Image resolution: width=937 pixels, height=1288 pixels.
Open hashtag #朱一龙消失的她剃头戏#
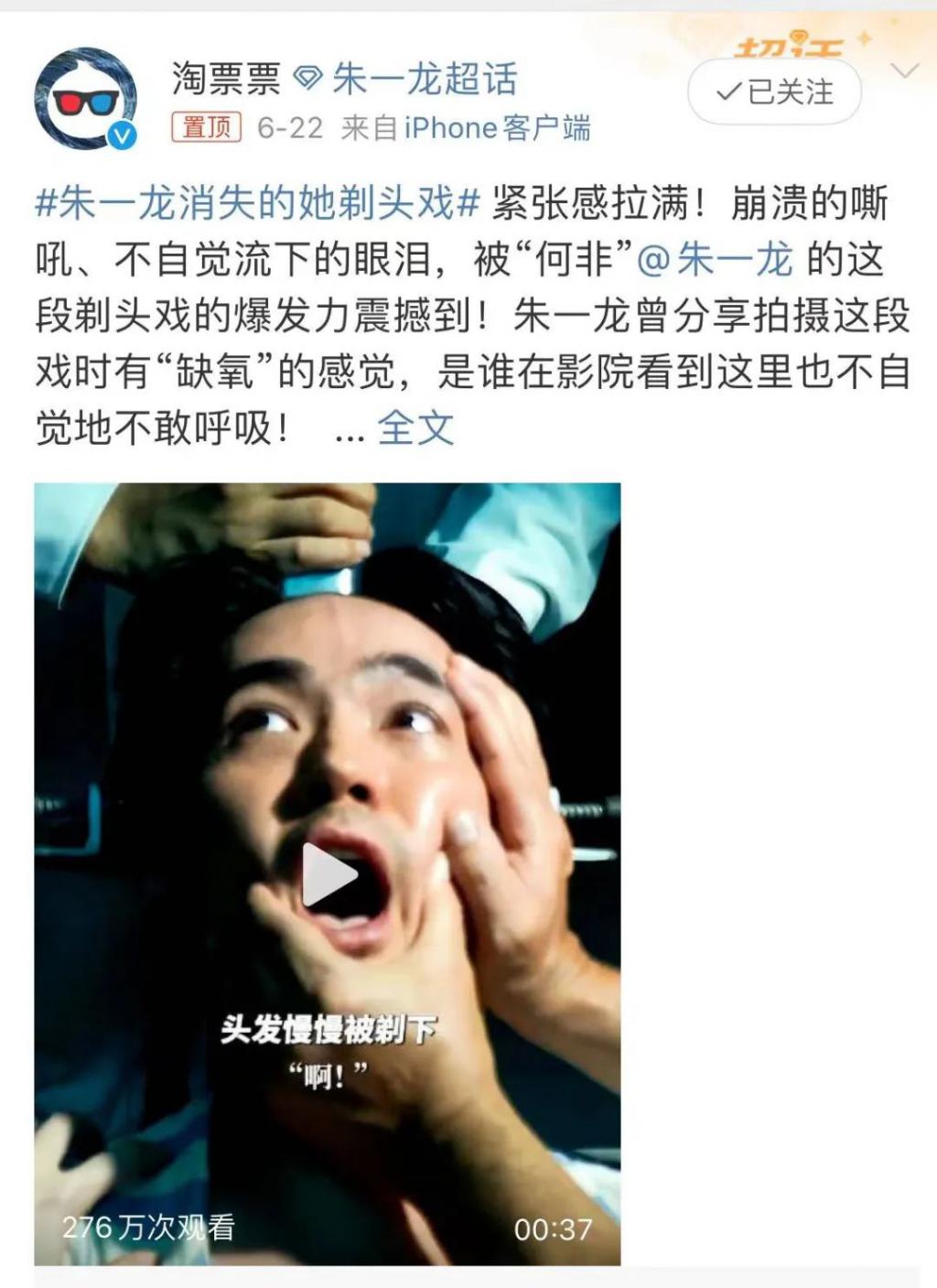(257, 203)
